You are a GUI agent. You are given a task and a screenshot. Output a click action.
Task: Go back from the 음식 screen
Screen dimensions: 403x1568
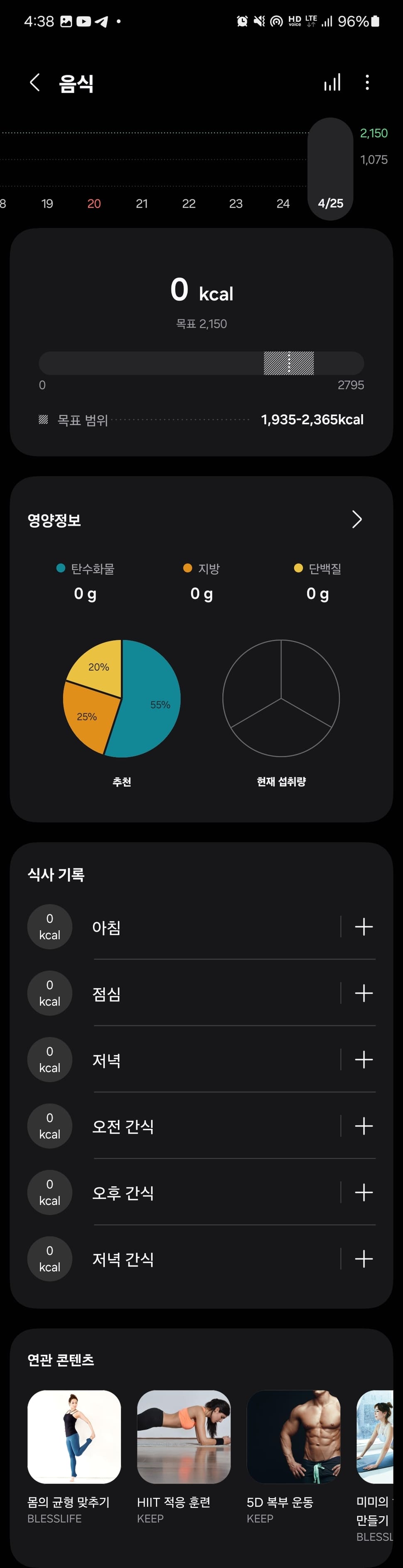point(35,82)
